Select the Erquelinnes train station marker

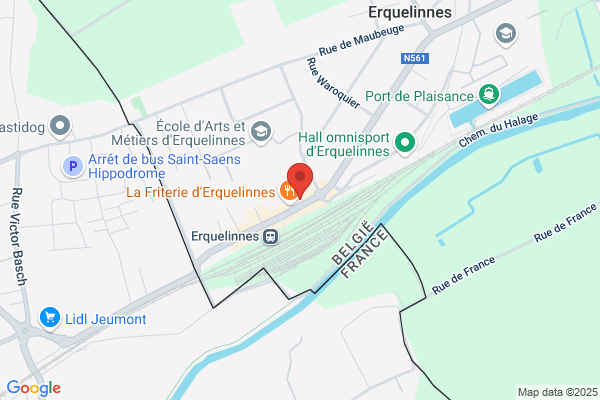pos(271,237)
